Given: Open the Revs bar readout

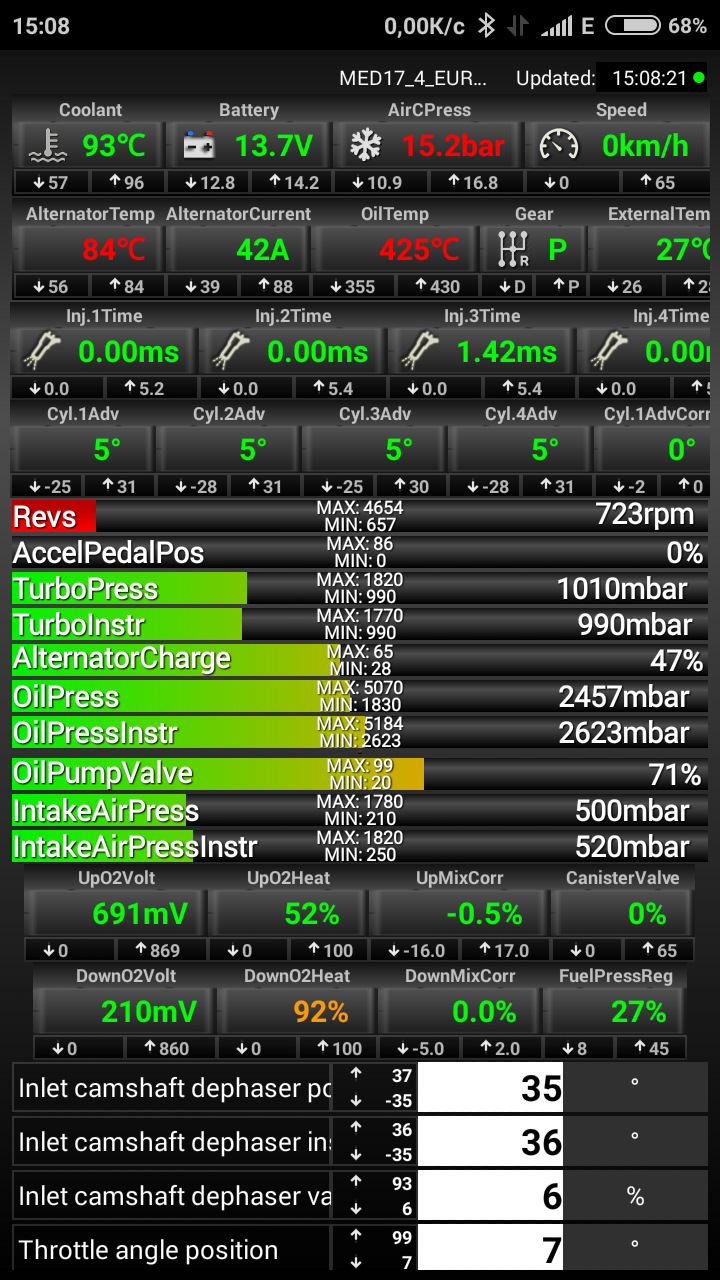Looking at the screenshot, I should [360, 517].
